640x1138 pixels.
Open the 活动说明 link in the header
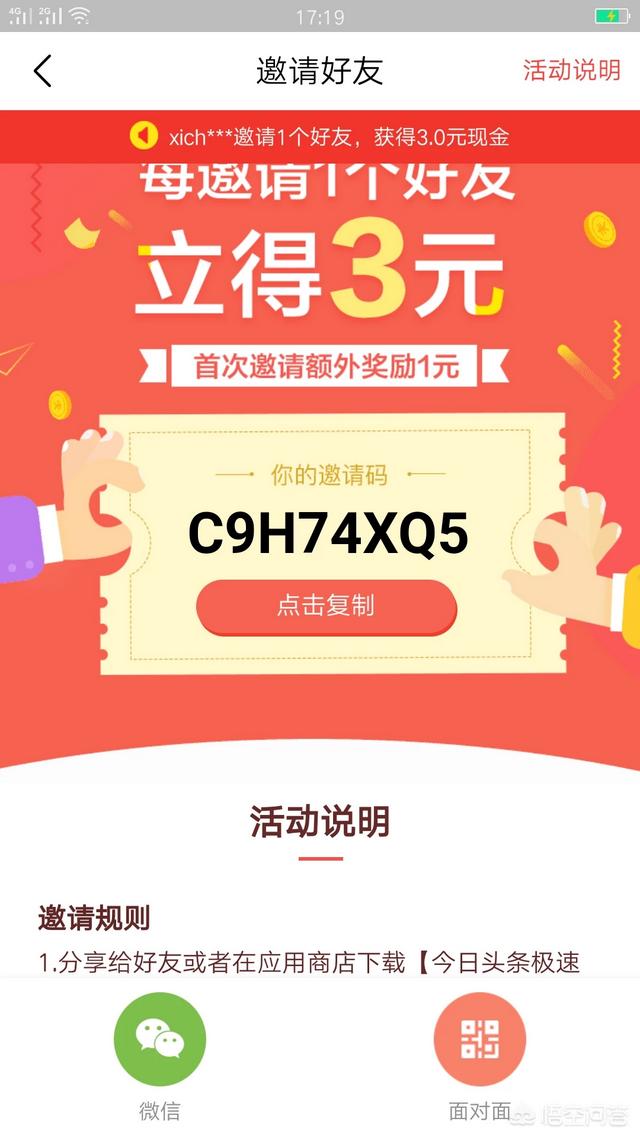click(571, 71)
